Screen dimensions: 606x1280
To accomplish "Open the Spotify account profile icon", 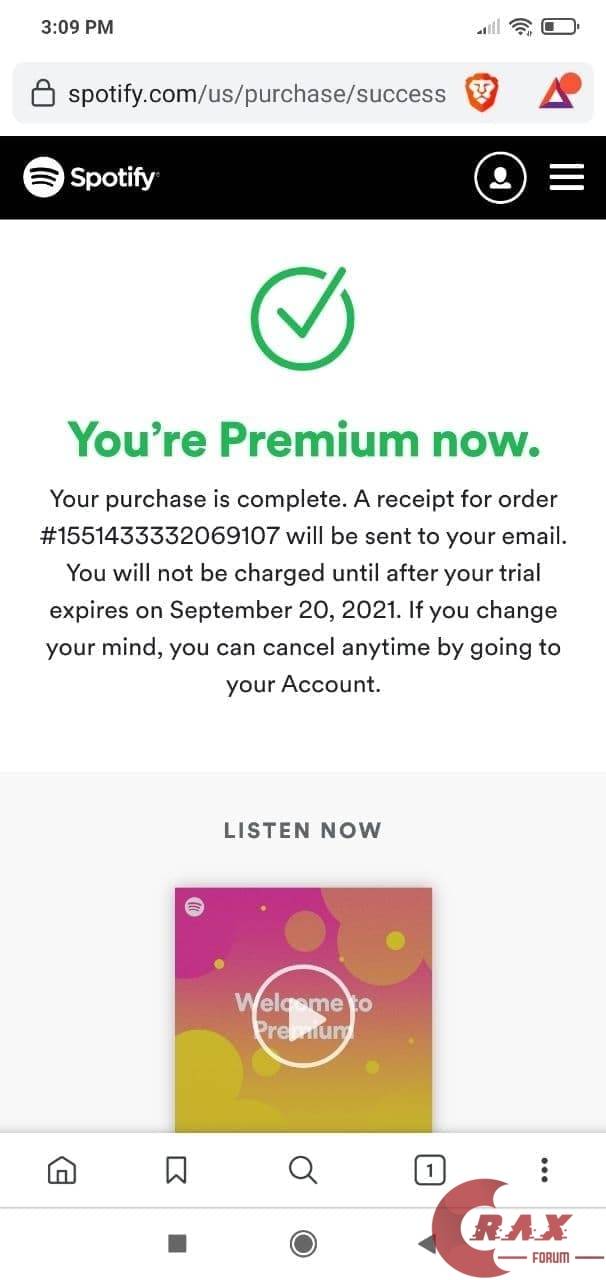I will click(499, 178).
